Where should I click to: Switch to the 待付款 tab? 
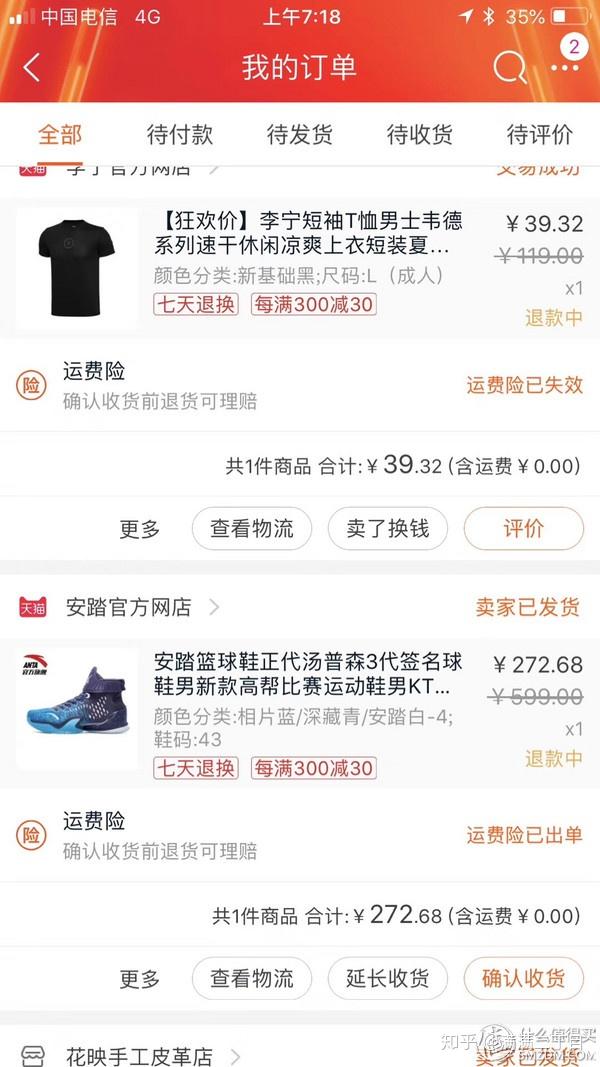pos(180,135)
